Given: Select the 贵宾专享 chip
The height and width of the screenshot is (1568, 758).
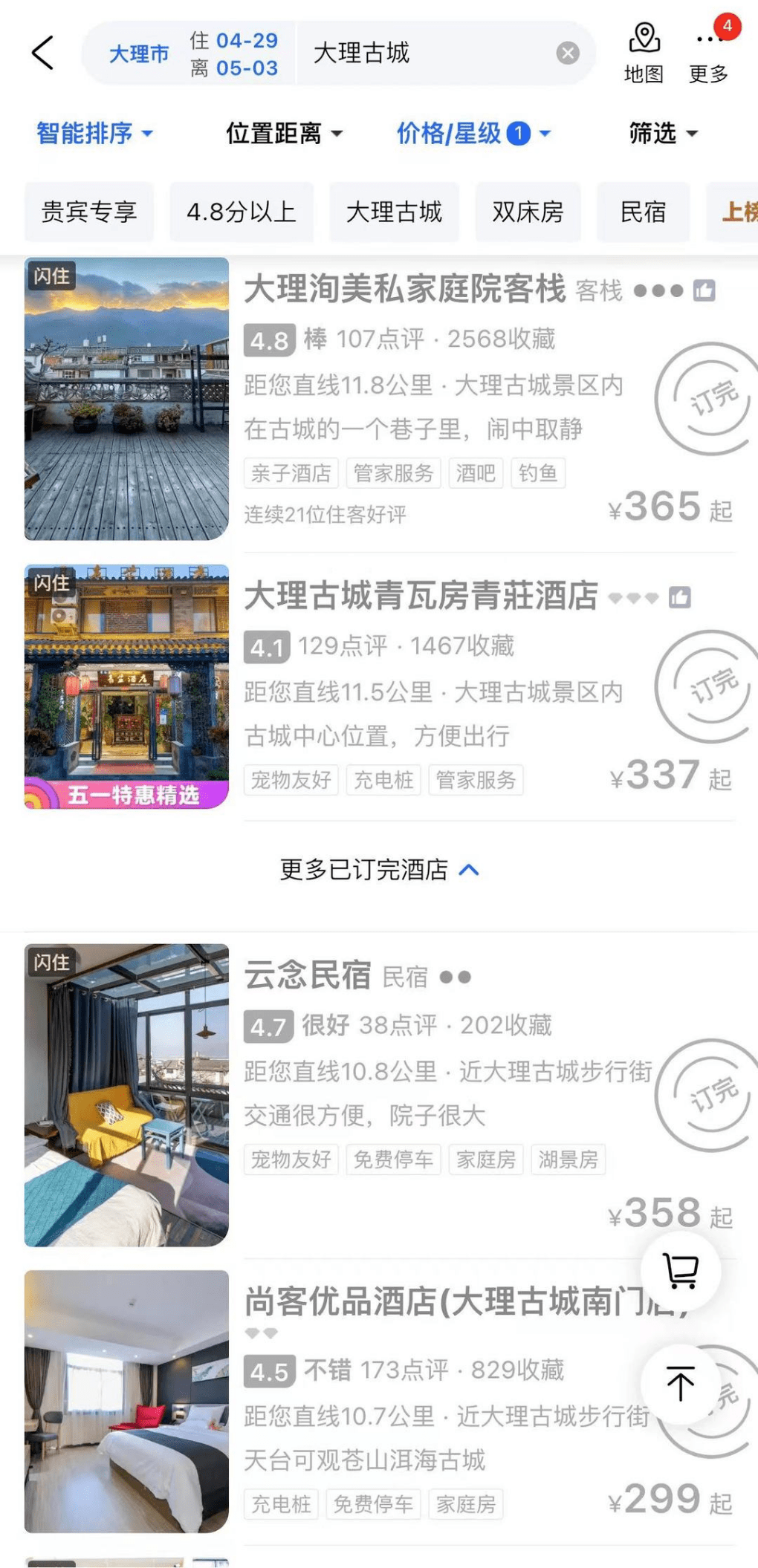Looking at the screenshot, I should point(89,212).
